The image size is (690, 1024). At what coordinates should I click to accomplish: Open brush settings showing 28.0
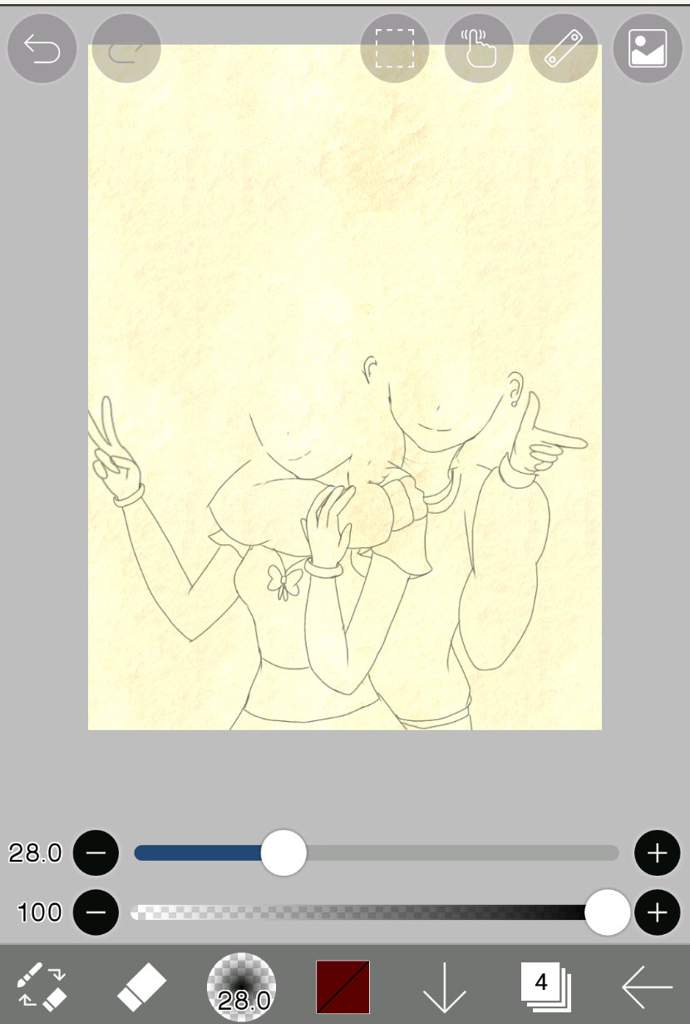tap(242, 987)
